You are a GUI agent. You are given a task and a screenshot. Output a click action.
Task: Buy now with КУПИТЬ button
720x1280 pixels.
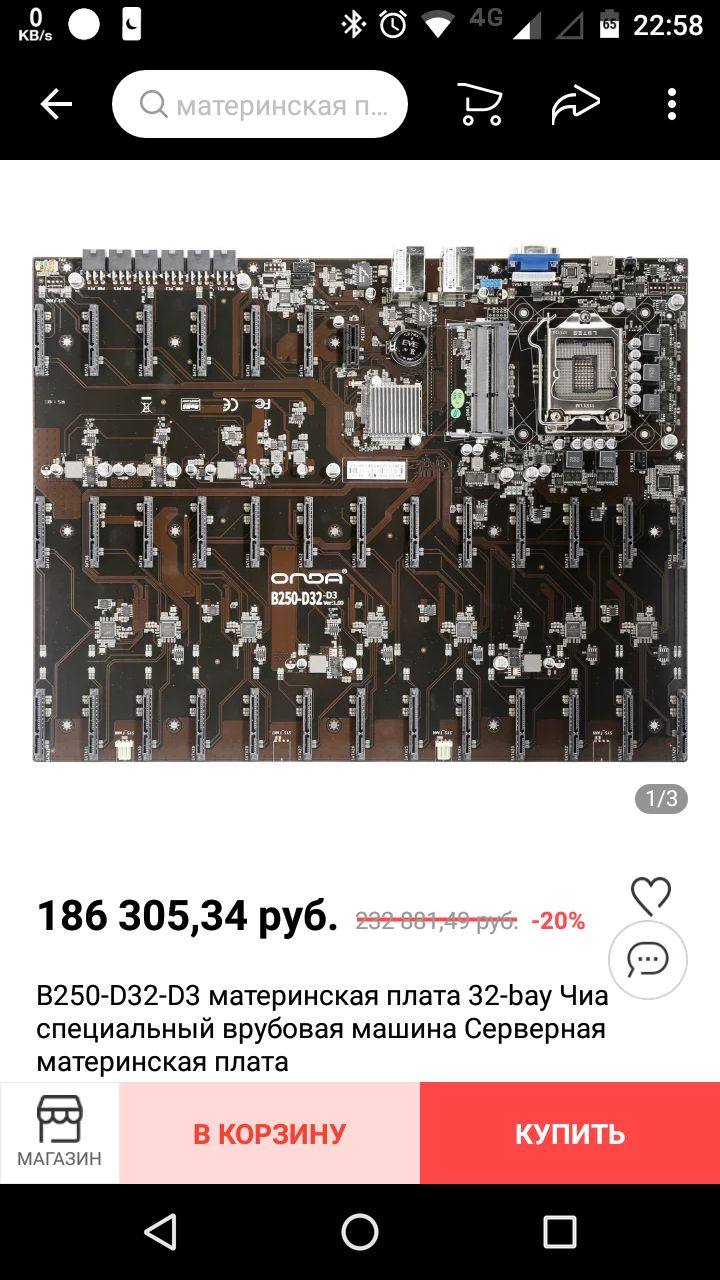click(570, 1133)
